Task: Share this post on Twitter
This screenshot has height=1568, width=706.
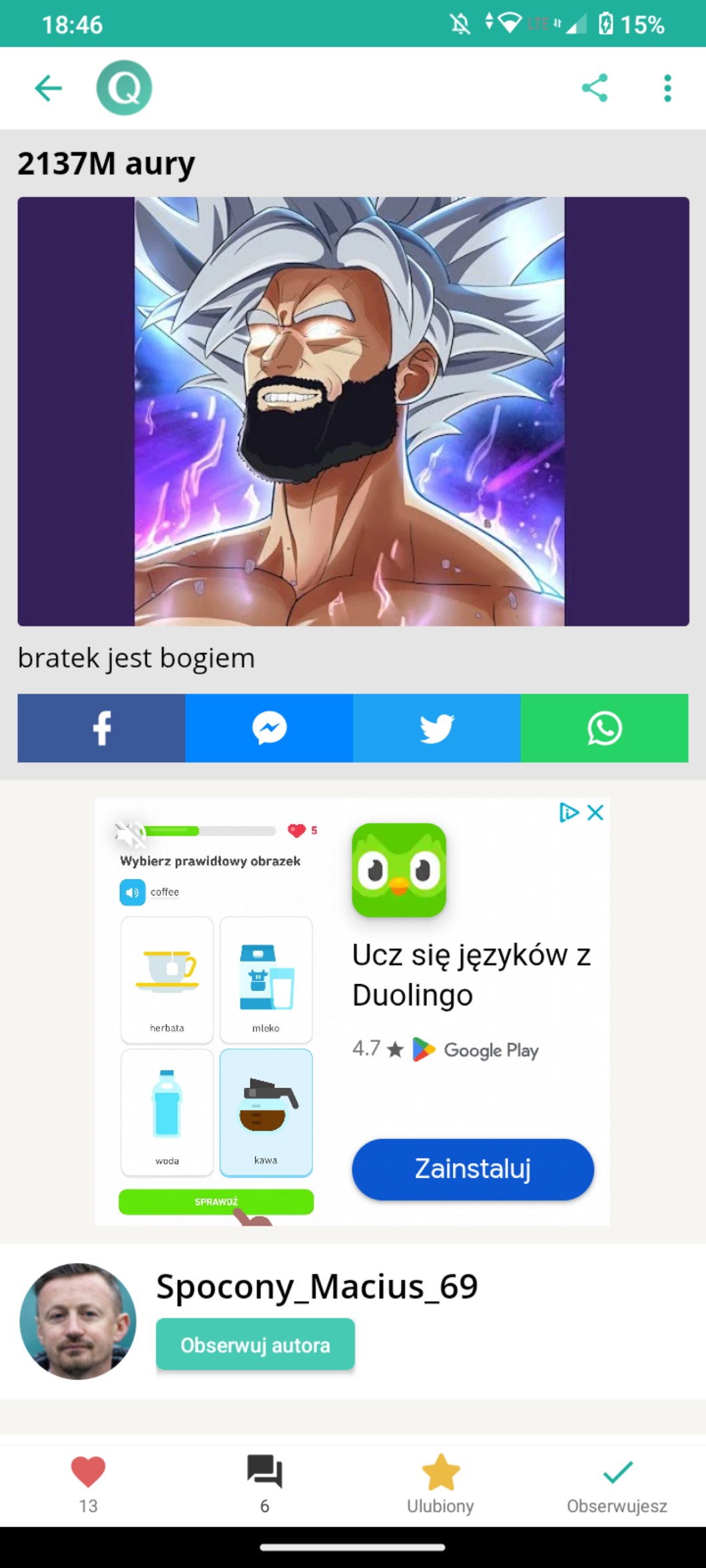Action: click(x=437, y=728)
